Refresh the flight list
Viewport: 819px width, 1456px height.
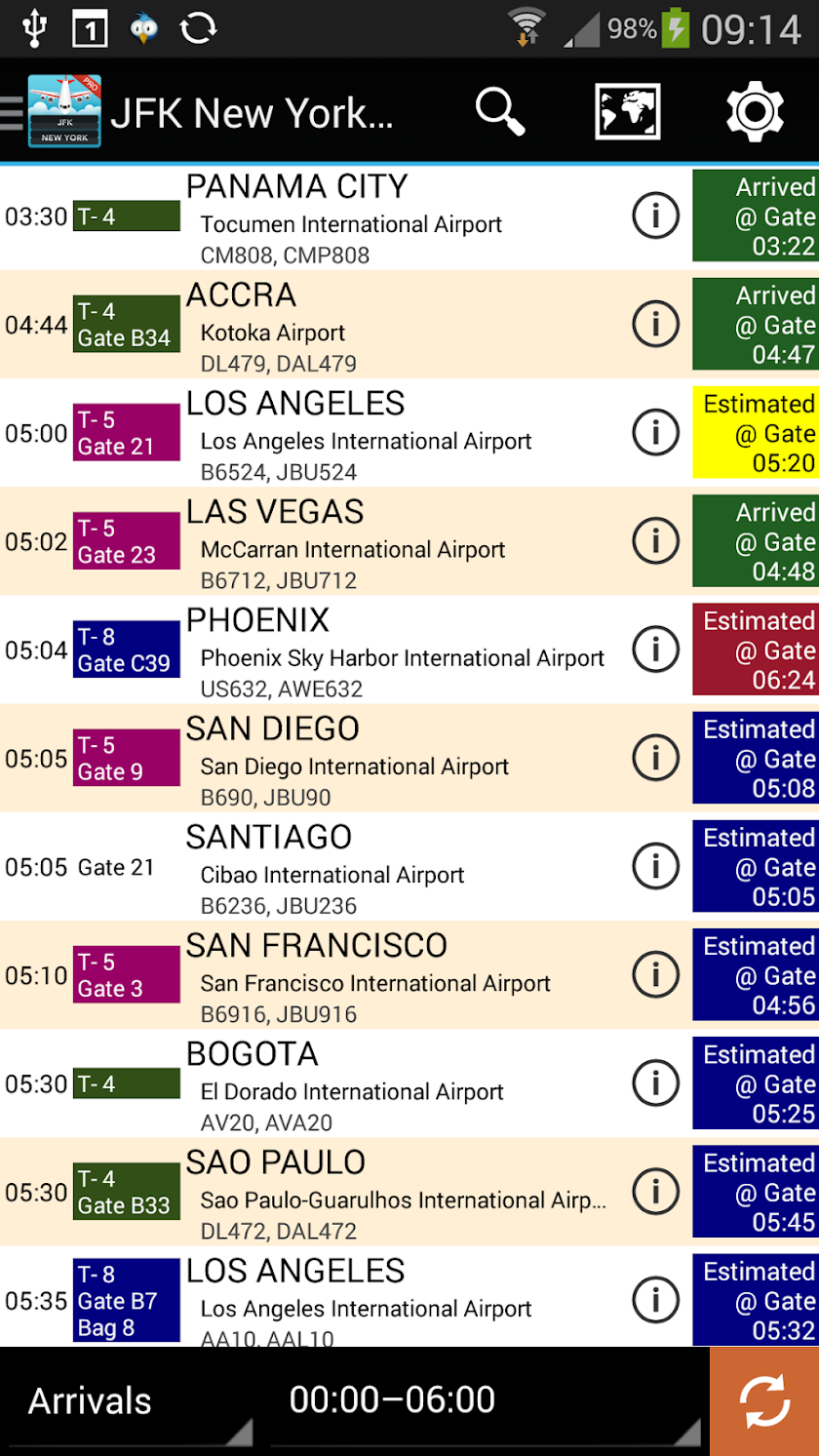coord(764,1402)
